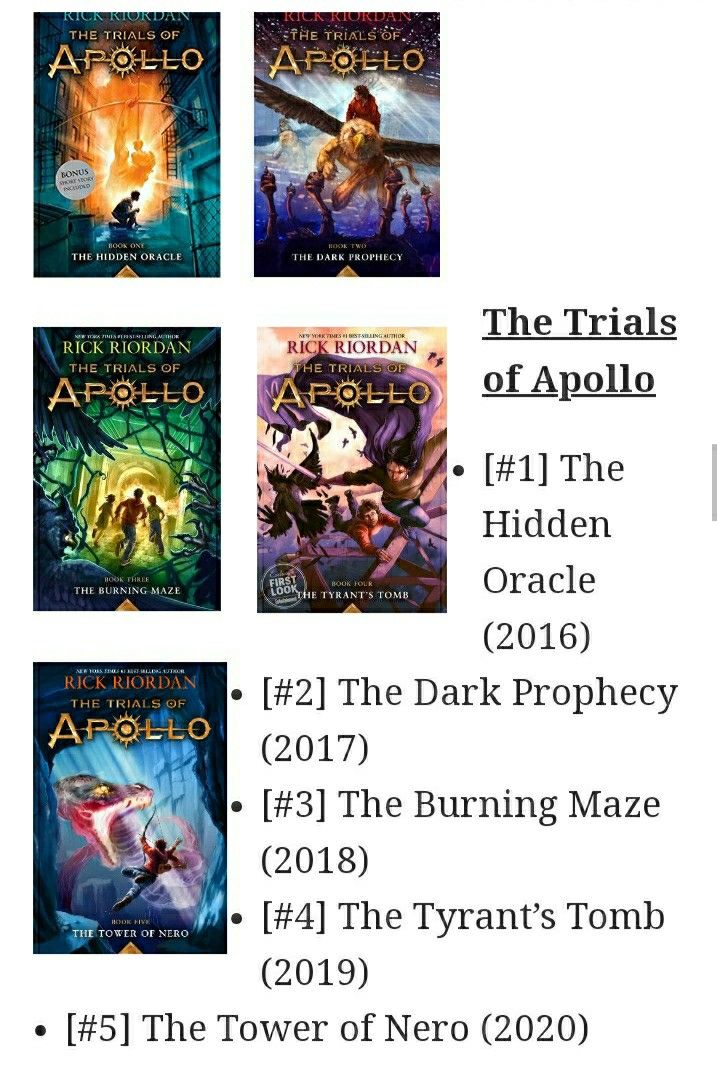Screen dimensions: 717x1079
Task: View The Burning Maze cover image
Action: (127, 468)
